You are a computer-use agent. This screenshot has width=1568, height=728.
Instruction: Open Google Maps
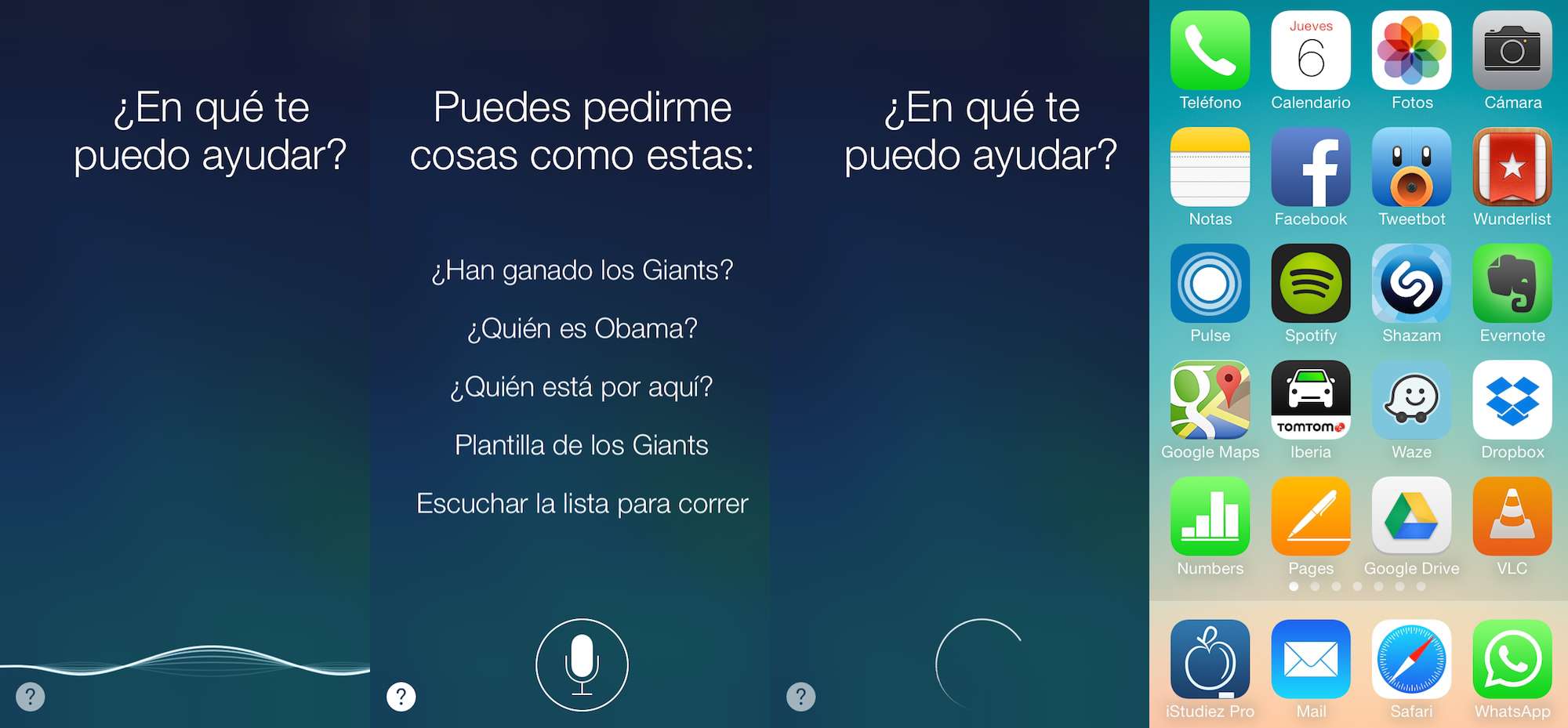[x=1210, y=400]
